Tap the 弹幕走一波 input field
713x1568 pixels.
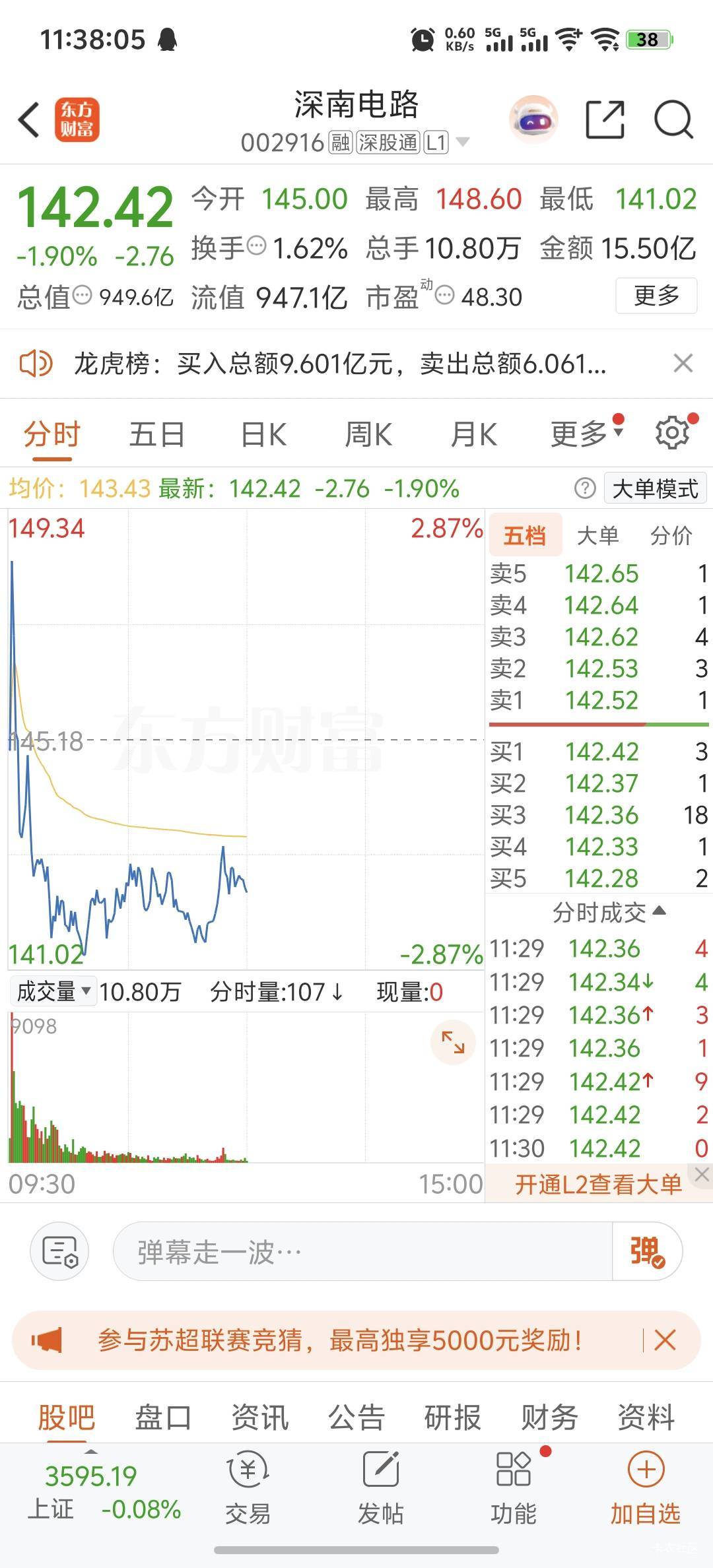(x=363, y=1251)
